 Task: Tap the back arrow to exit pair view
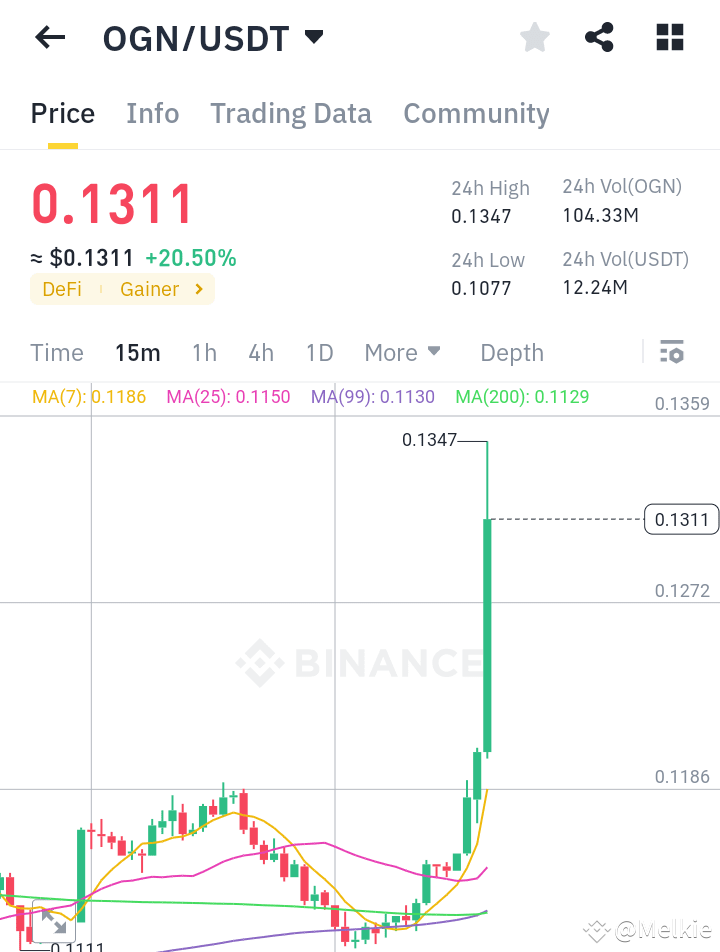pyautogui.click(x=49, y=37)
